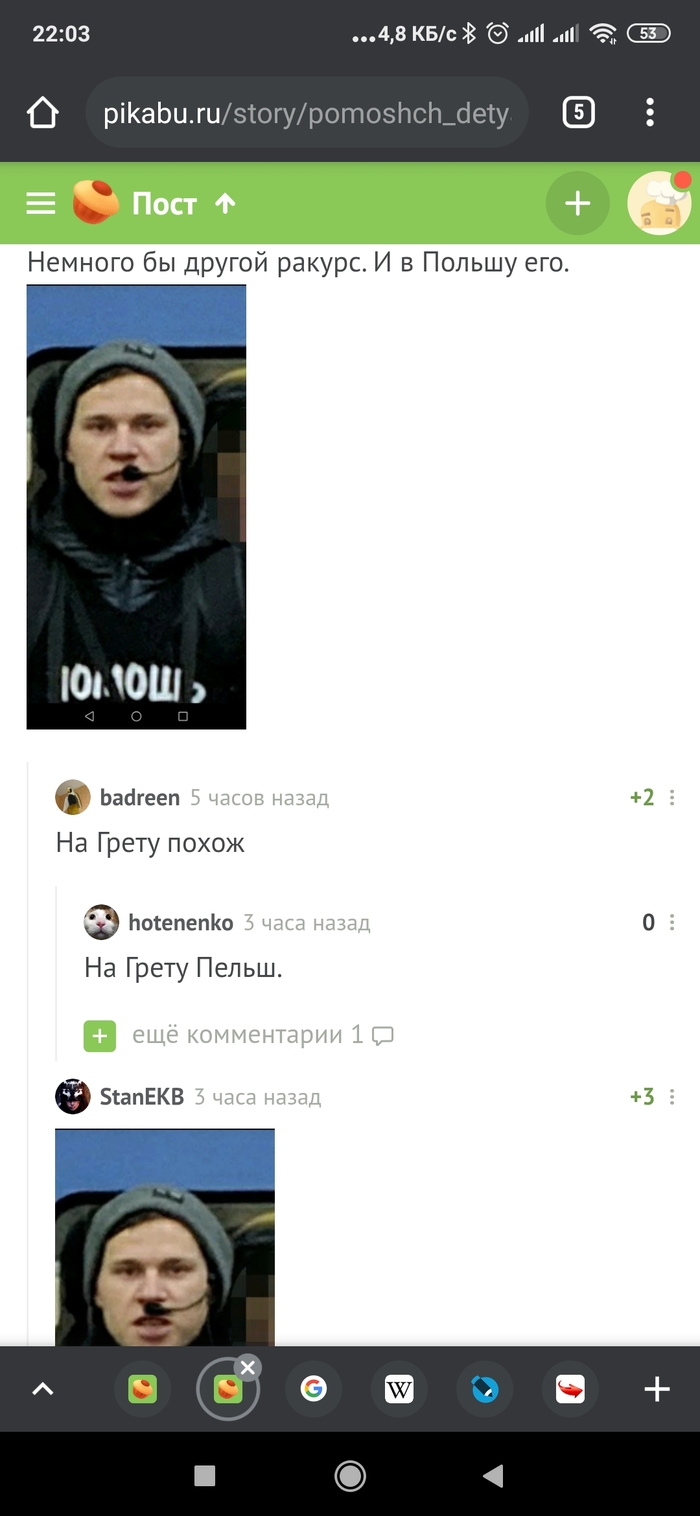Open the browser overflow menu

[650, 113]
